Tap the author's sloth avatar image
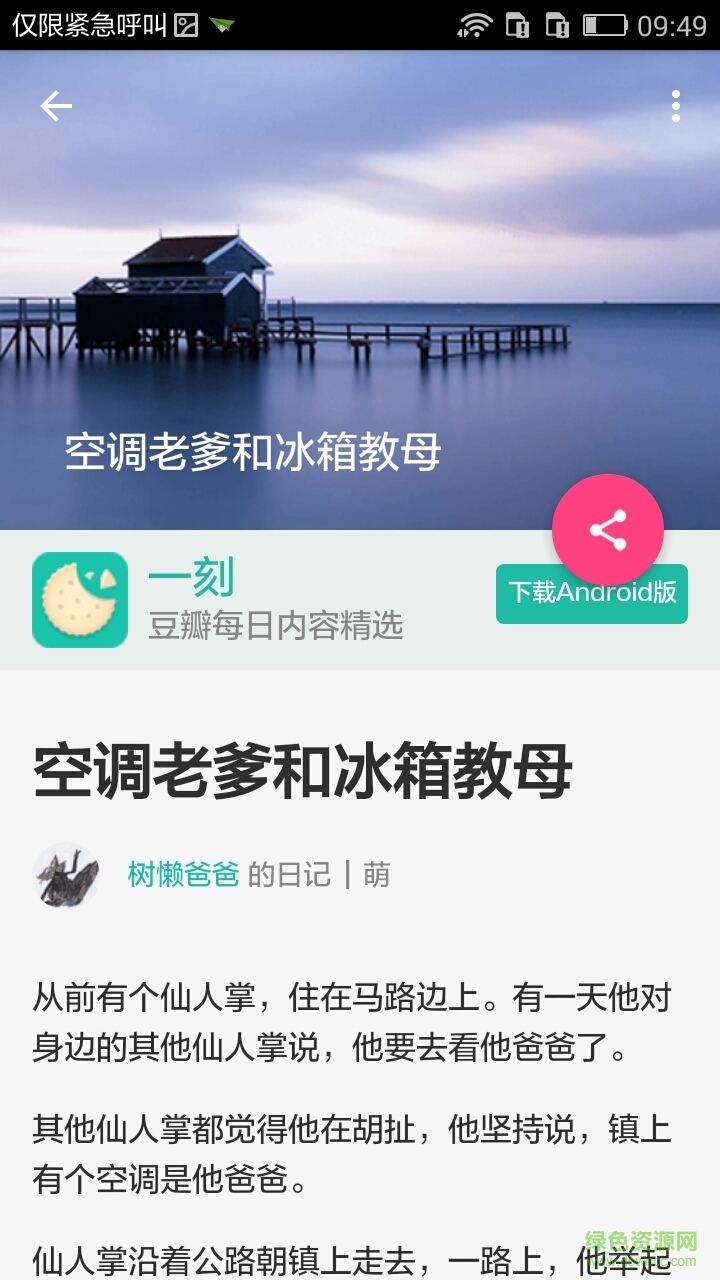Screen dimensions: 720x1280 pyautogui.click(x=65, y=872)
